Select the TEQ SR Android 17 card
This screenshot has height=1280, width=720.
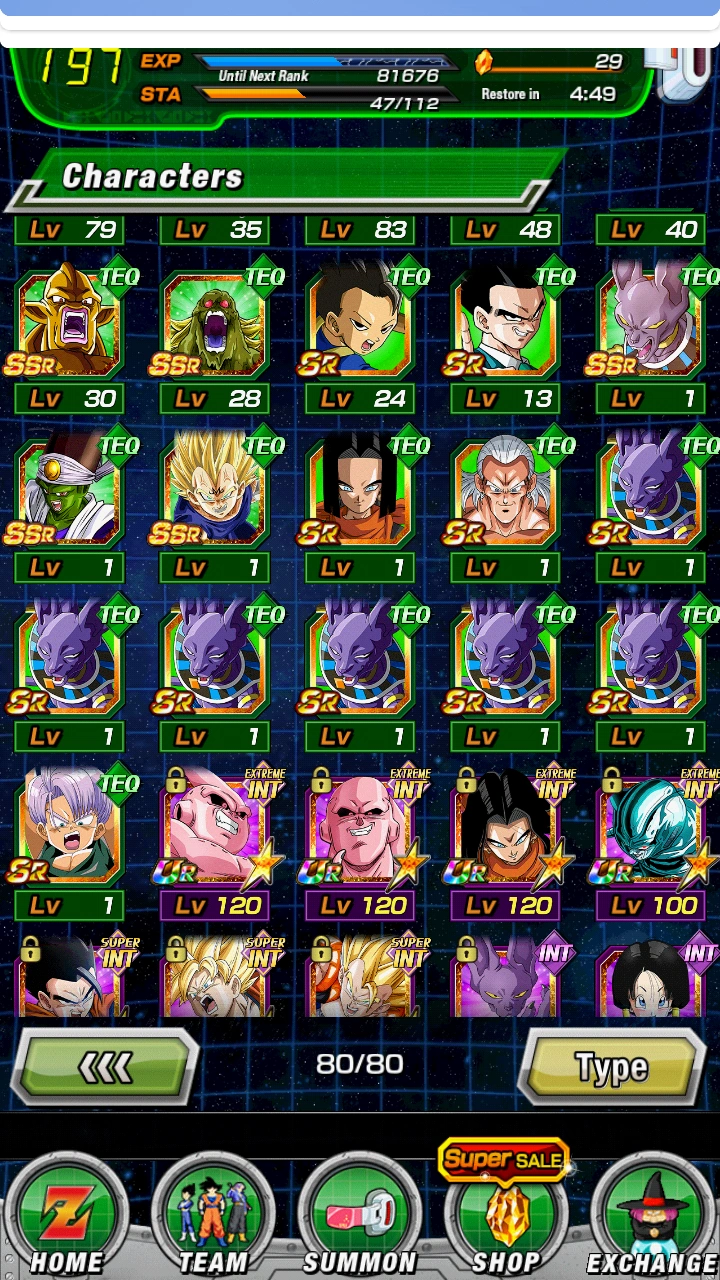click(359, 492)
